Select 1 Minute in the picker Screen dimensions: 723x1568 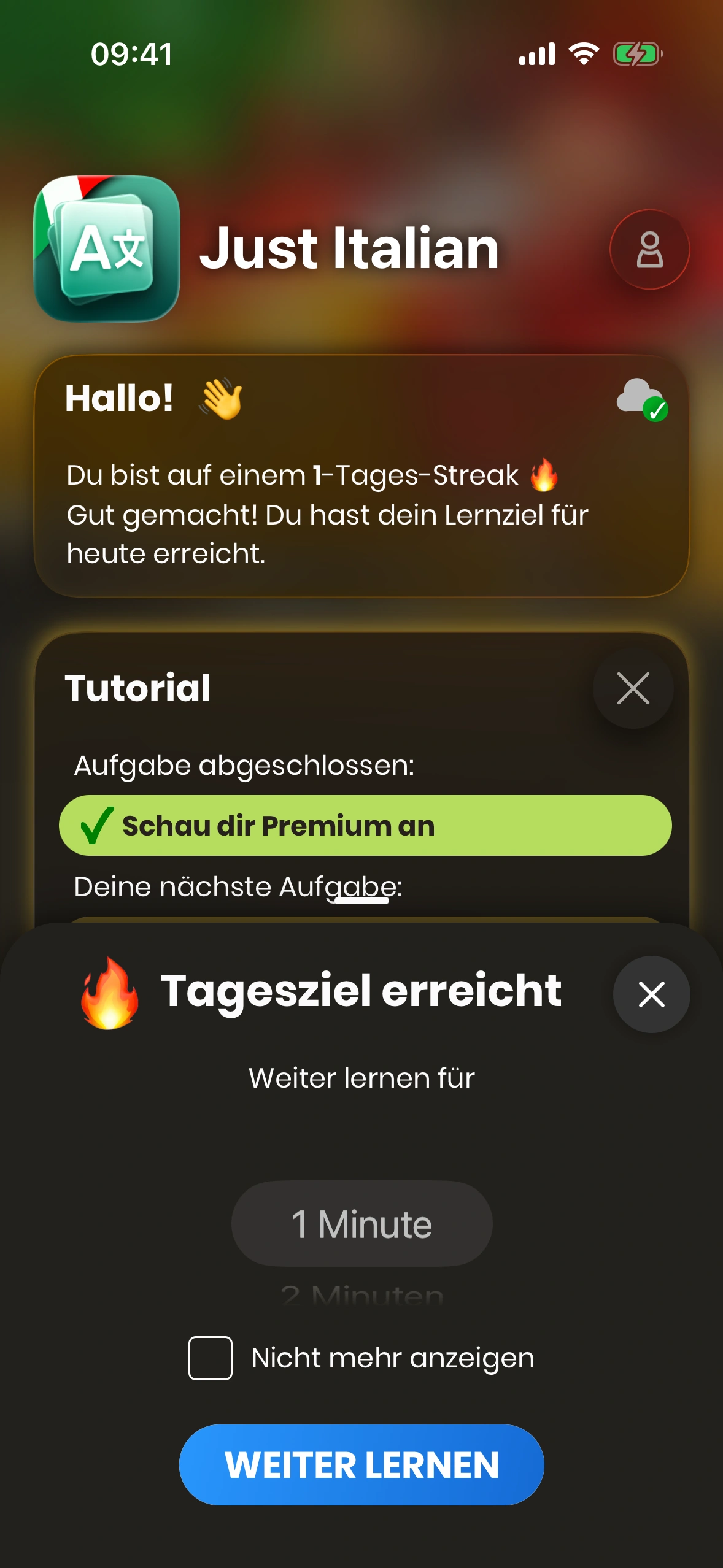click(x=361, y=1224)
